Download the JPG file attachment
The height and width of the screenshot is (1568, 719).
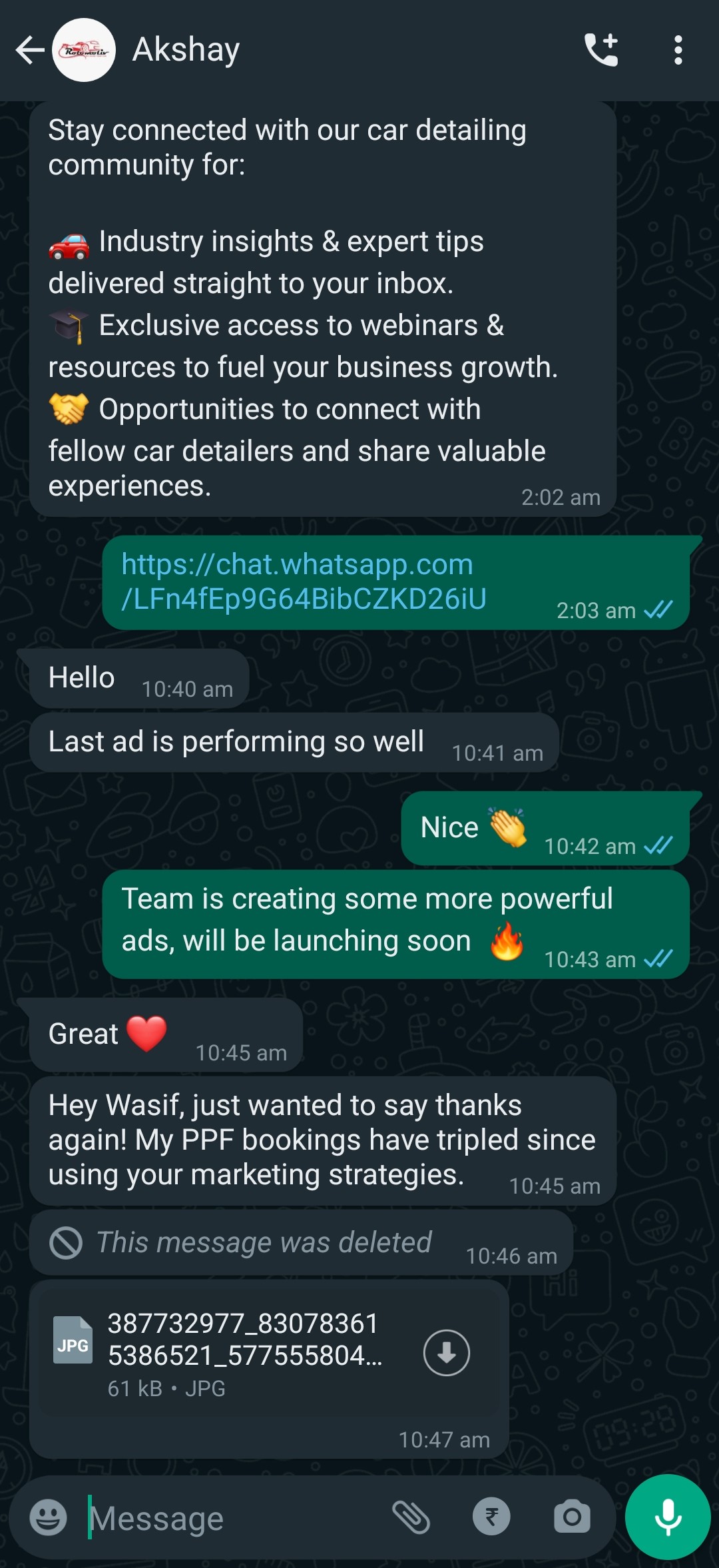pos(446,1353)
